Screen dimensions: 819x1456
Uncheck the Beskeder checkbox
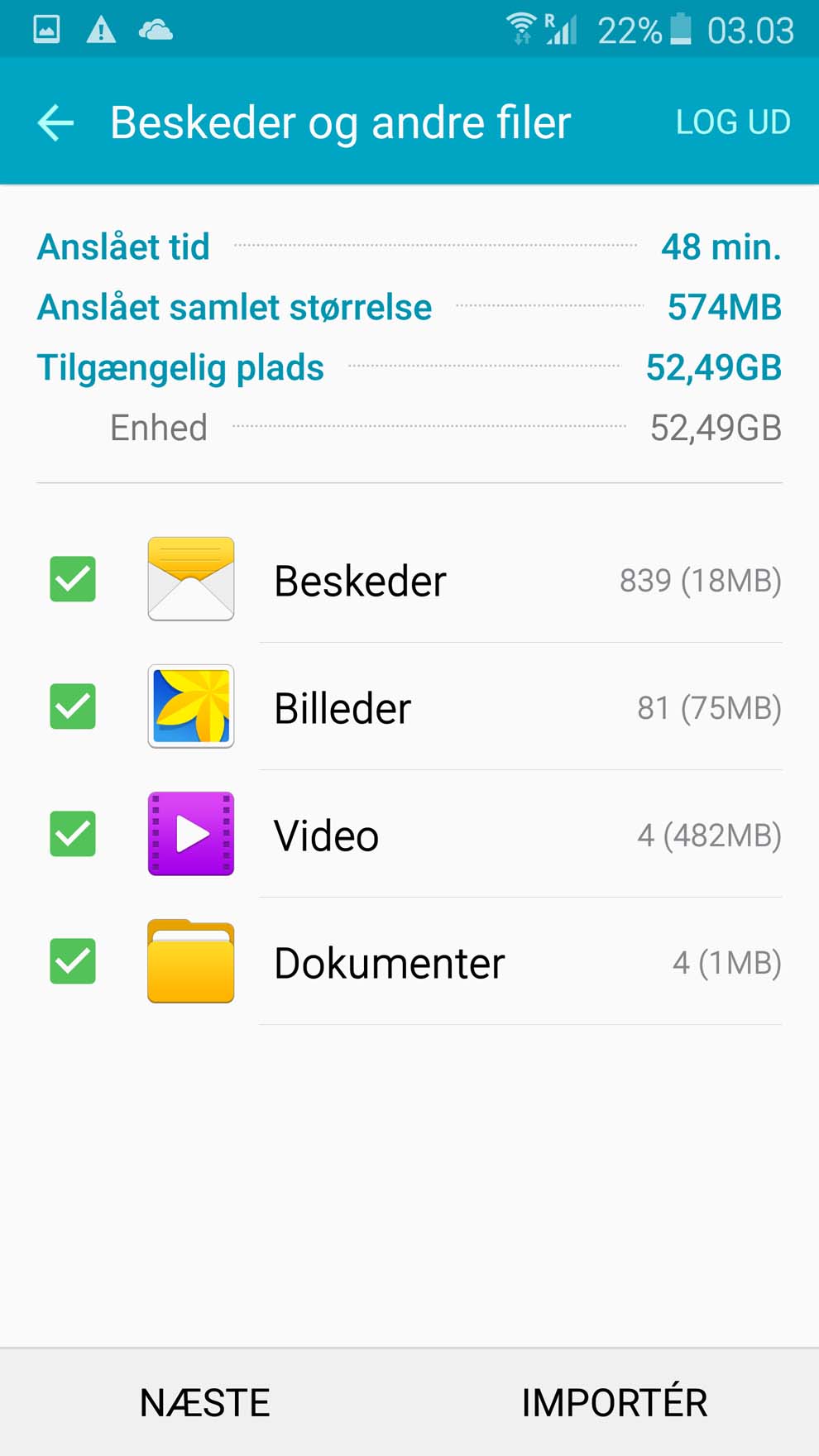click(x=73, y=579)
